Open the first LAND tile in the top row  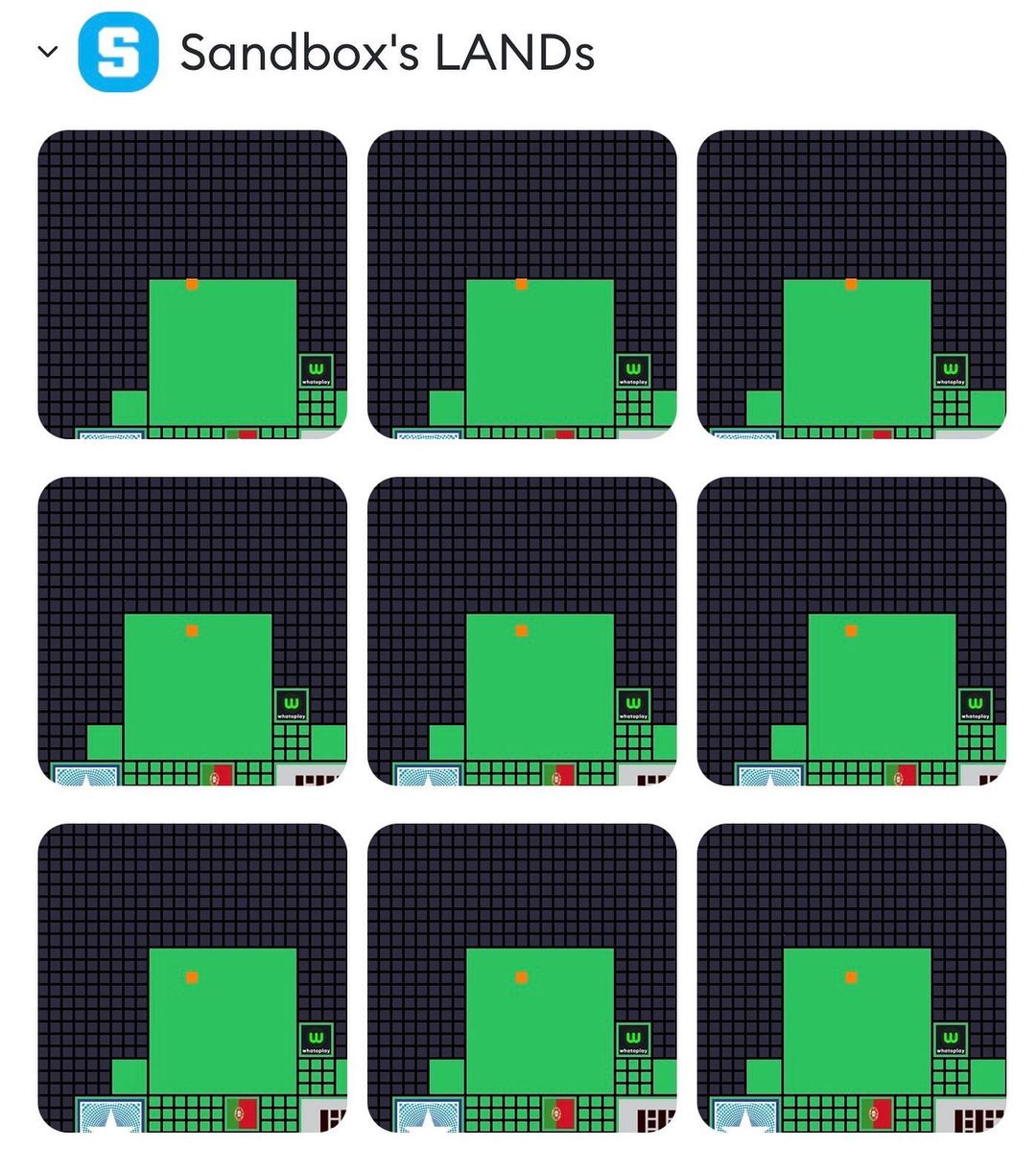click(x=192, y=285)
